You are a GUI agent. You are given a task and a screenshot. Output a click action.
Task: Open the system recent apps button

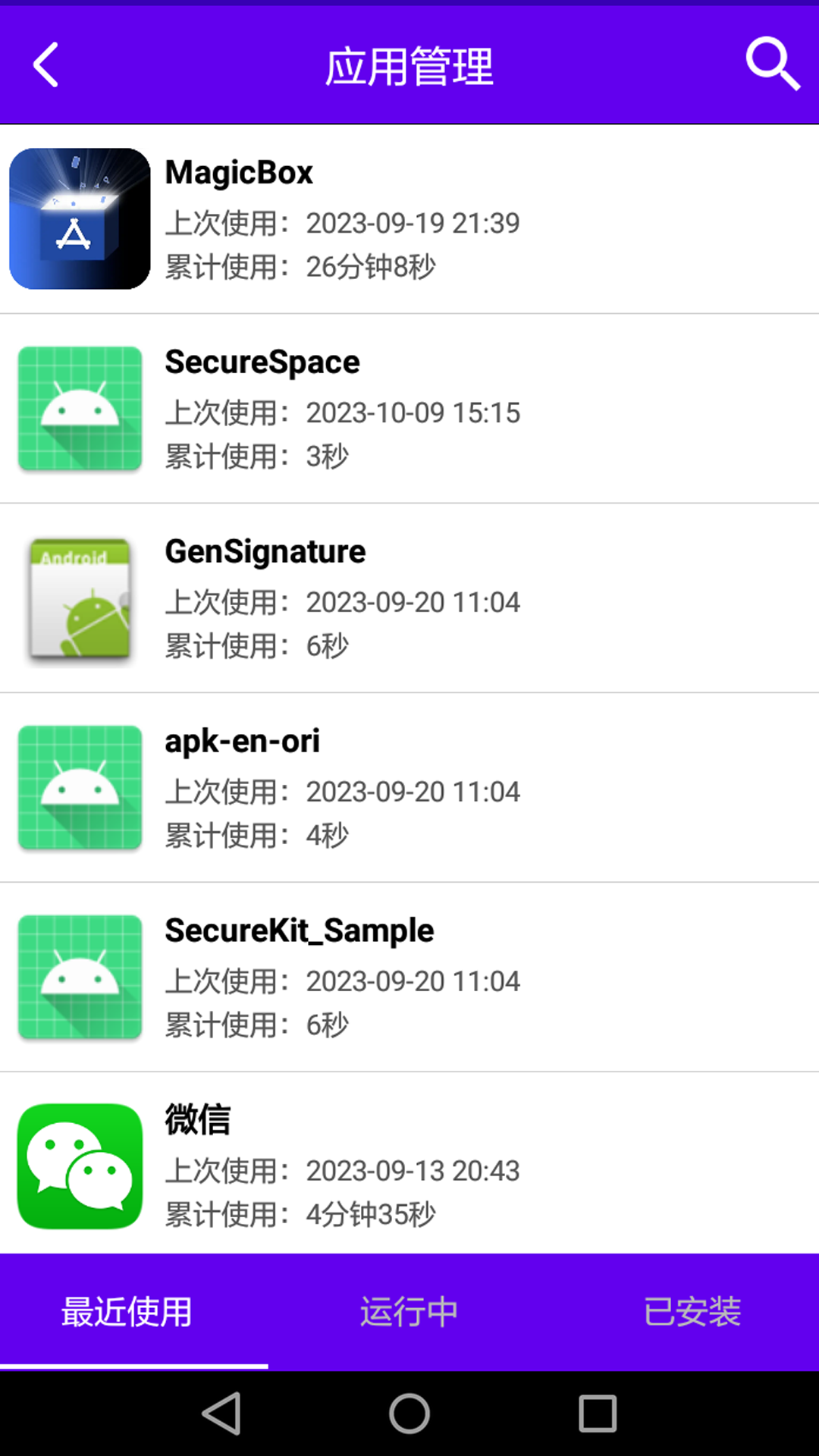coord(598,1414)
